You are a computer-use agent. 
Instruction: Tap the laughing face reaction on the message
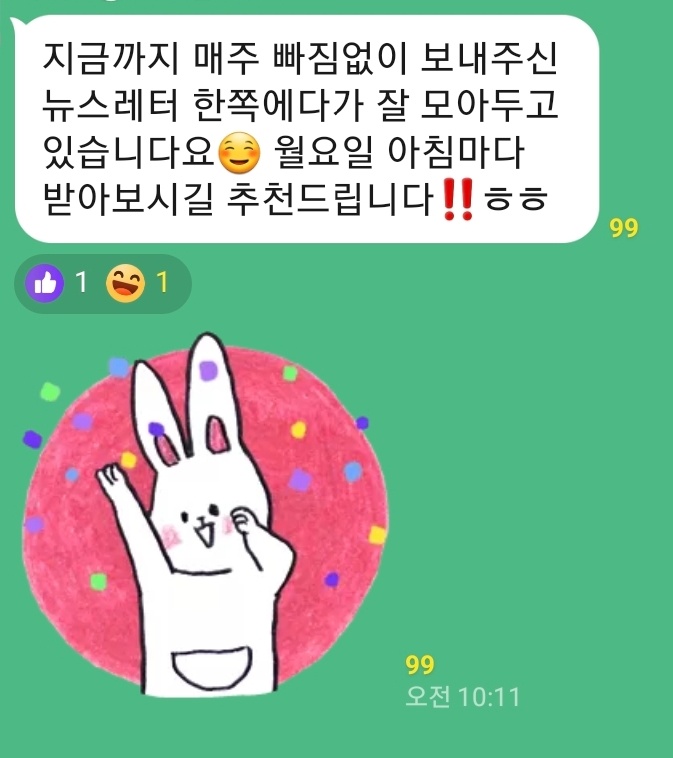pyautogui.click(x=126, y=284)
